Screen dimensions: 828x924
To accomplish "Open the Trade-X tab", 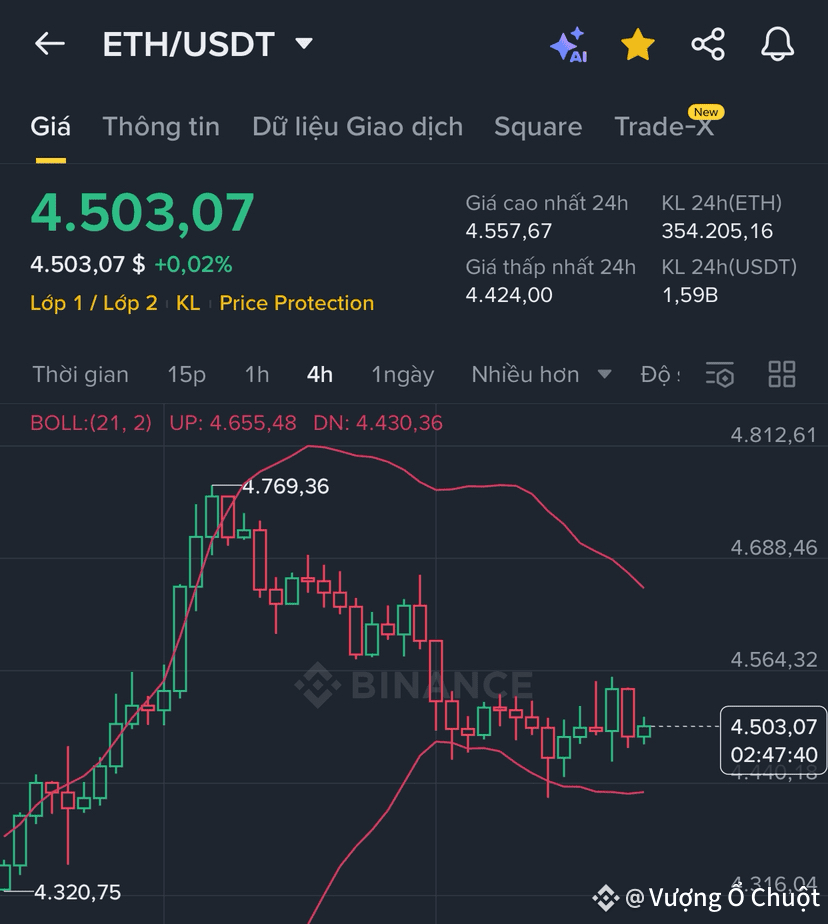I will (664, 127).
